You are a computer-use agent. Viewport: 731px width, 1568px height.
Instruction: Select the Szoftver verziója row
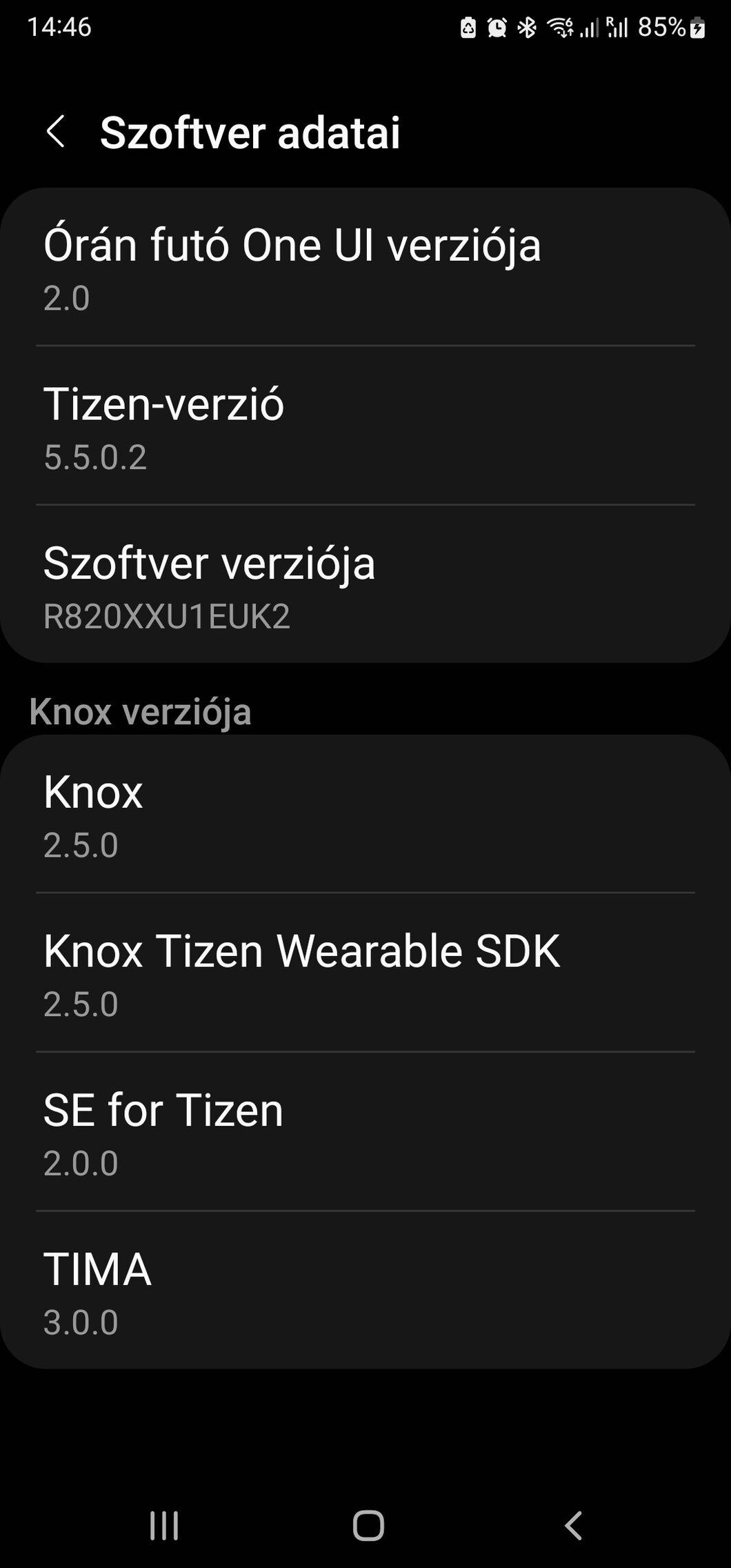365,584
